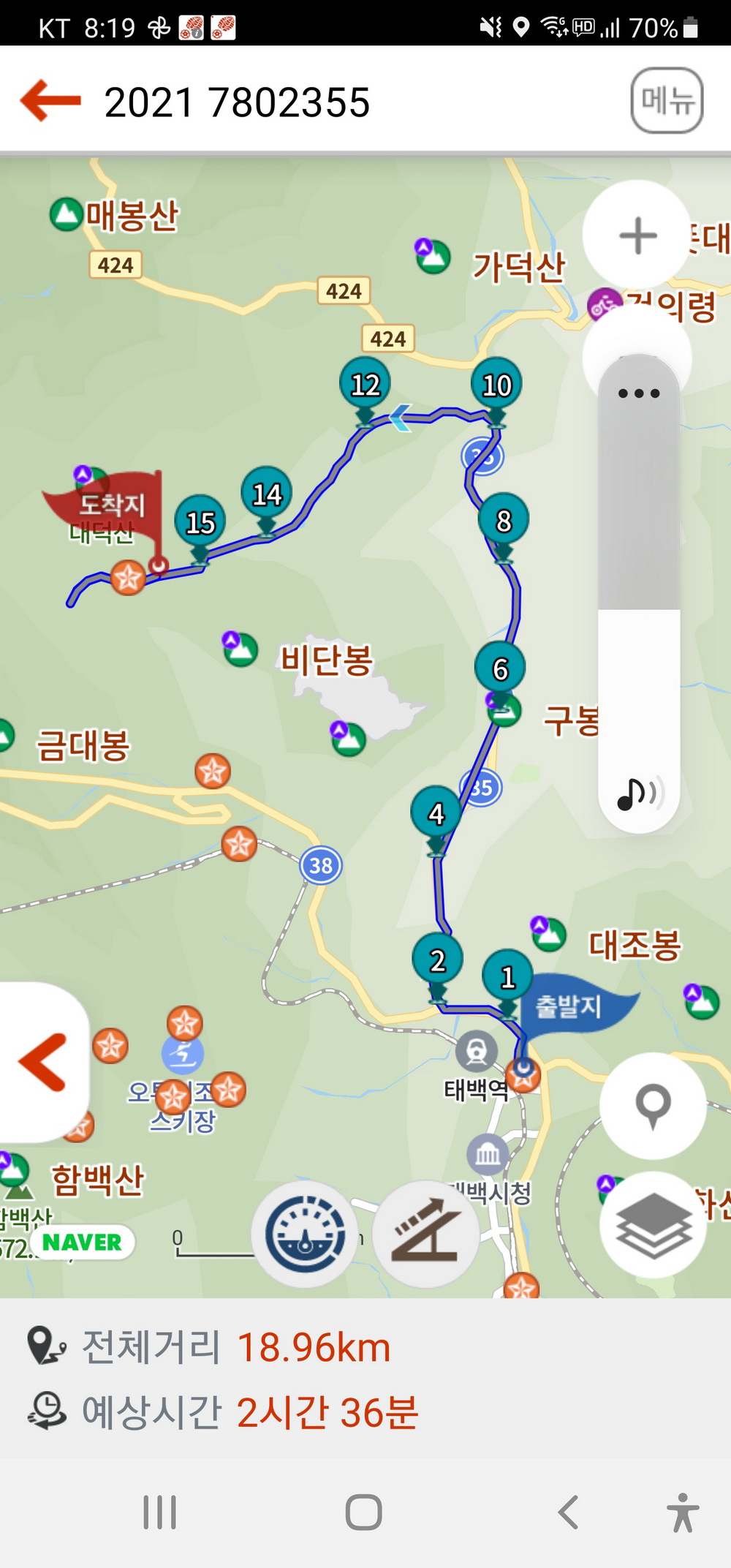Expand the side panel red chevron
The width and height of the screenshot is (731, 1568).
pos(42,1063)
